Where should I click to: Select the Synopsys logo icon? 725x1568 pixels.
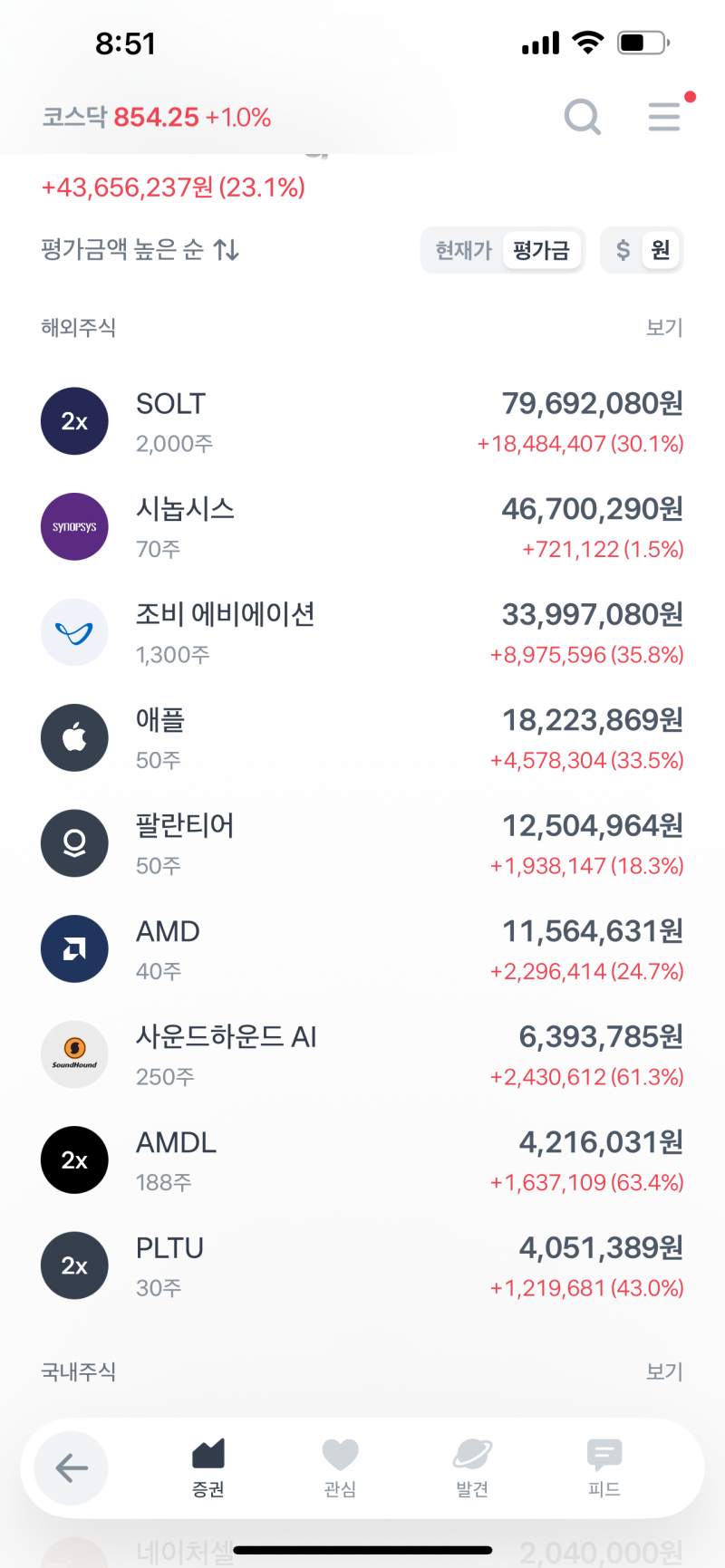coord(74,526)
